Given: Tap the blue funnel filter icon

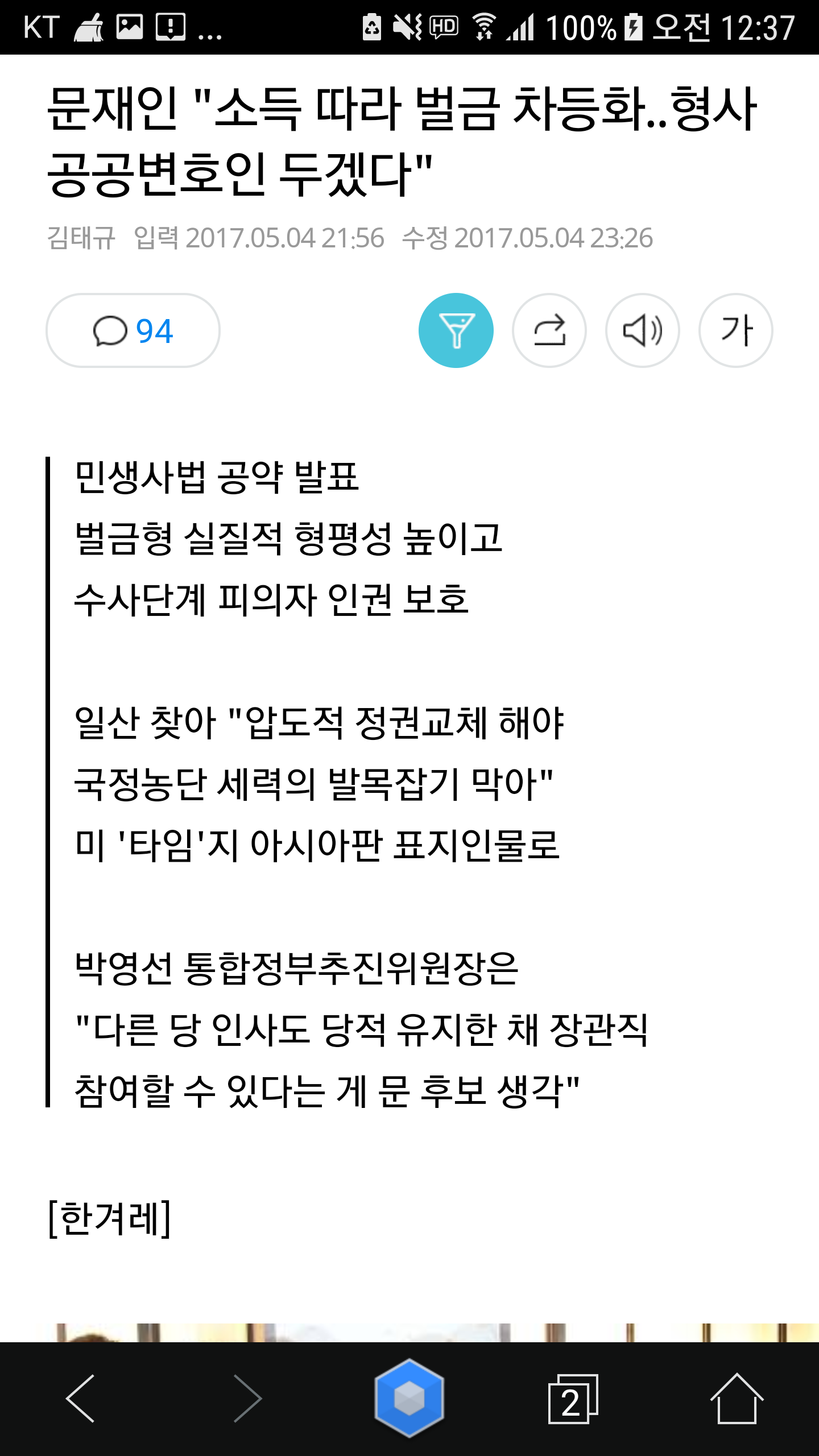Looking at the screenshot, I should coord(456,330).
